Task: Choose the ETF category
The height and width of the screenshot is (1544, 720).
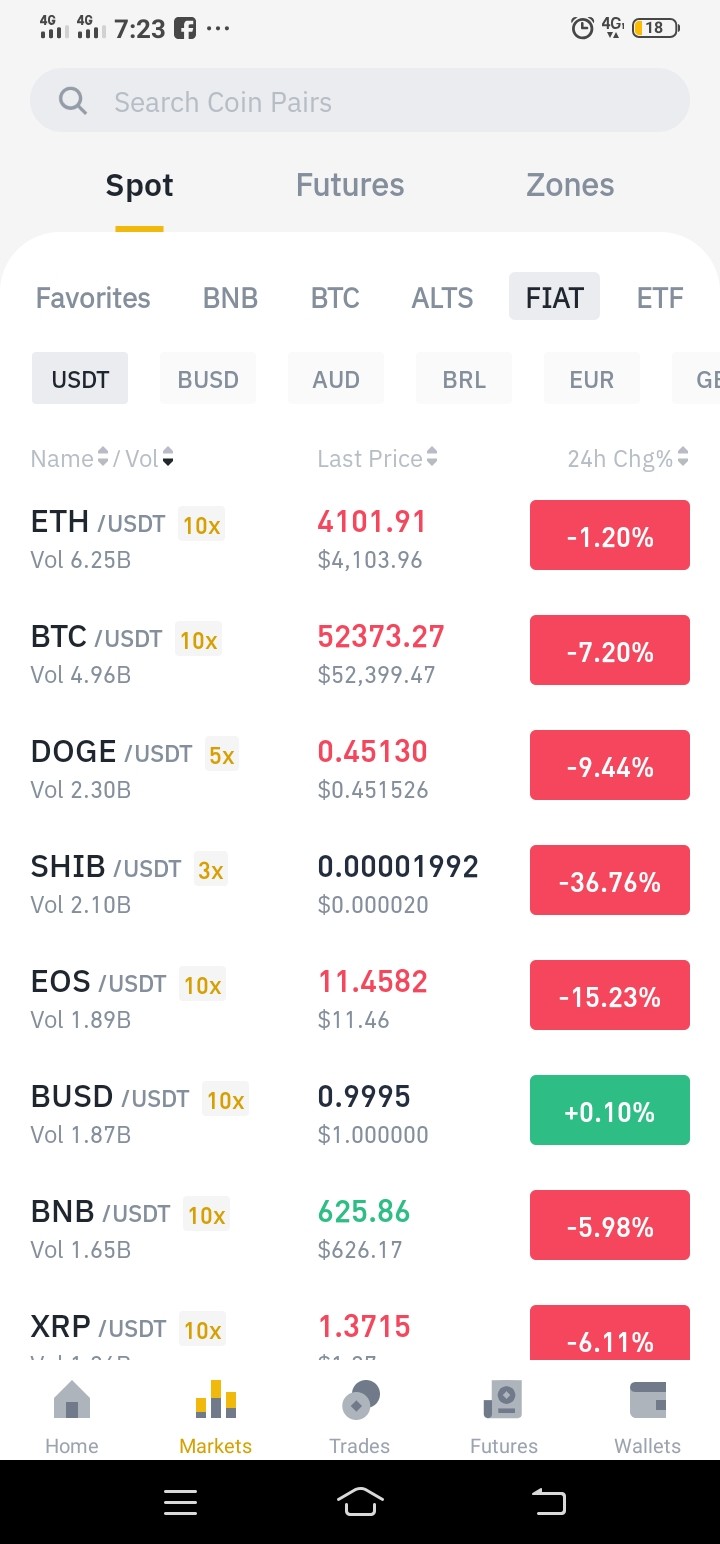Action: [x=660, y=298]
